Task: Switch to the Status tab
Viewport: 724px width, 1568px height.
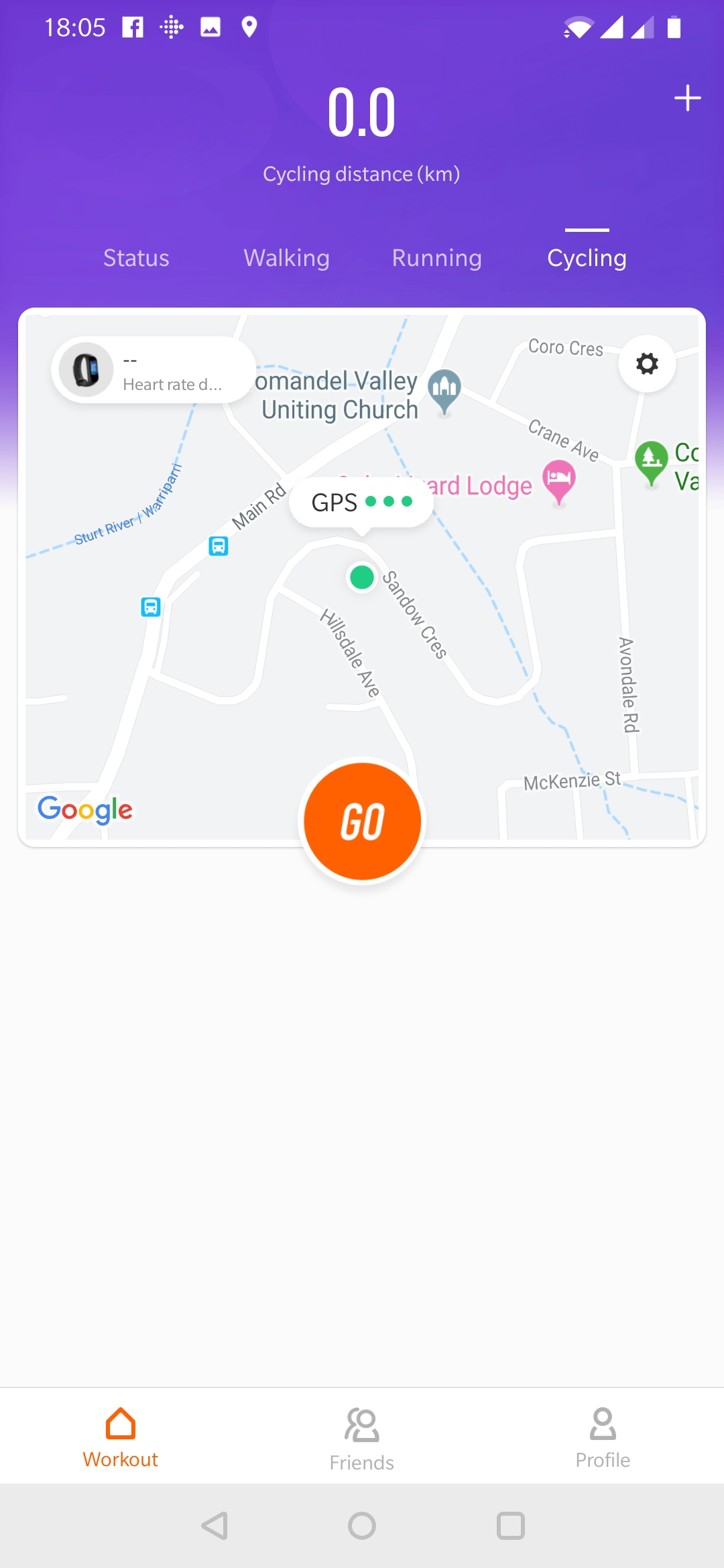Action: point(136,258)
